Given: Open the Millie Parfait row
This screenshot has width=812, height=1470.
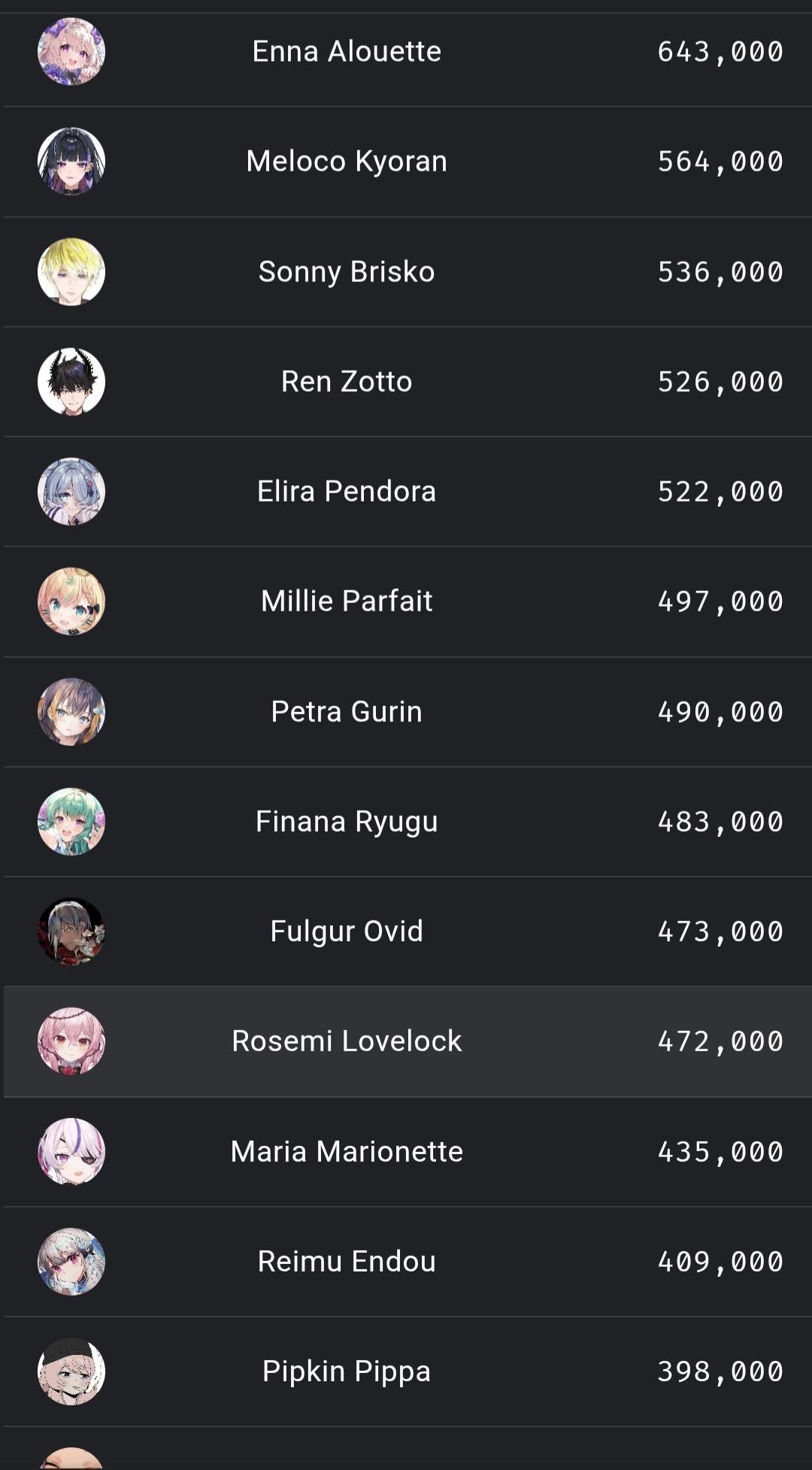Looking at the screenshot, I should coord(347,602).
